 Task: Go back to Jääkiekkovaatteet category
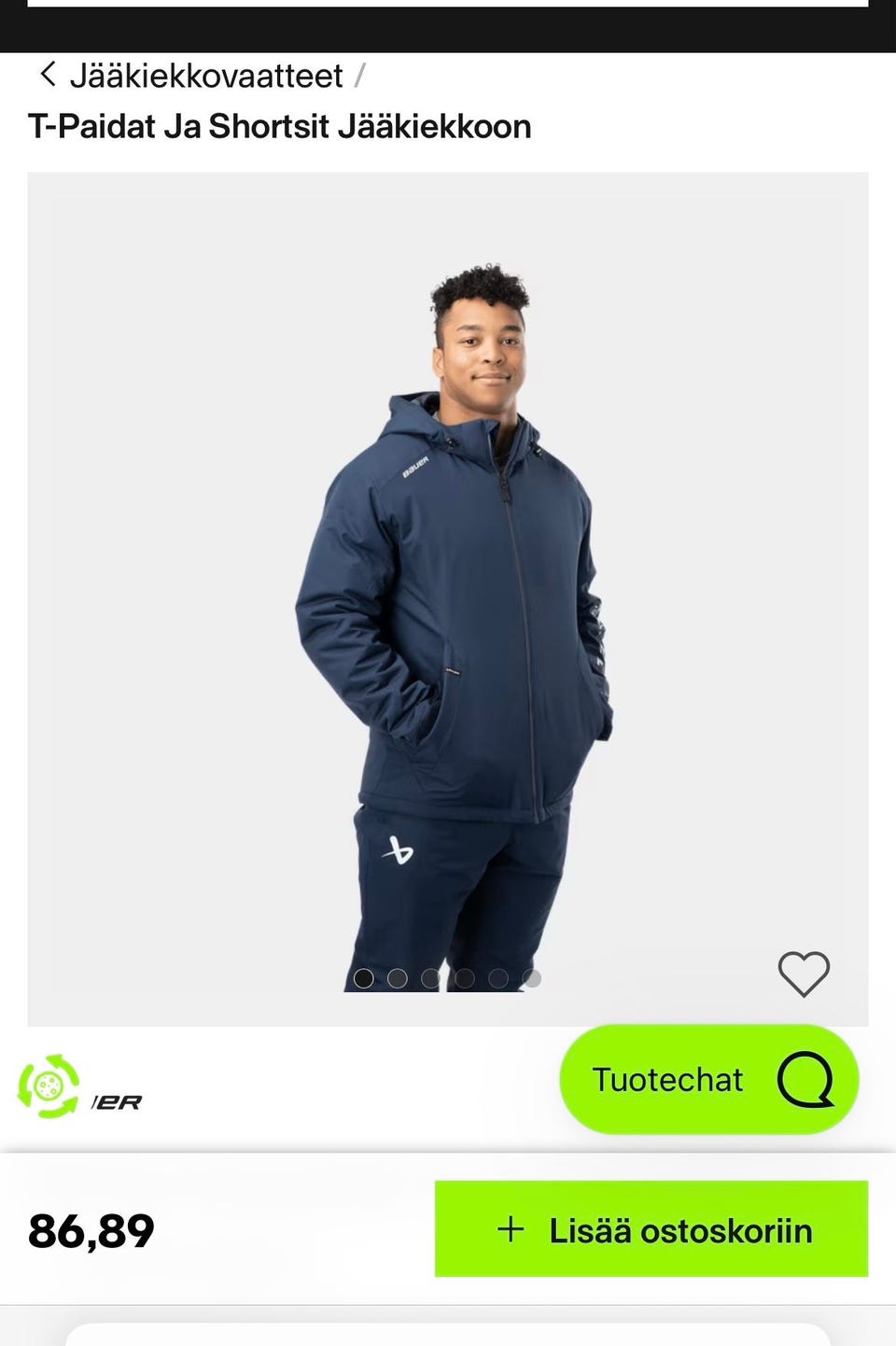point(191,76)
